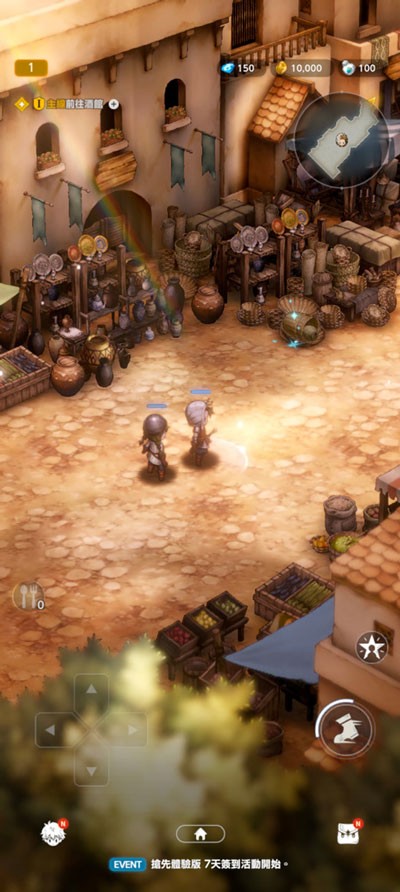Open the home button at bottom
The height and width of the screenshot is (892, 400).
[200, 833]
